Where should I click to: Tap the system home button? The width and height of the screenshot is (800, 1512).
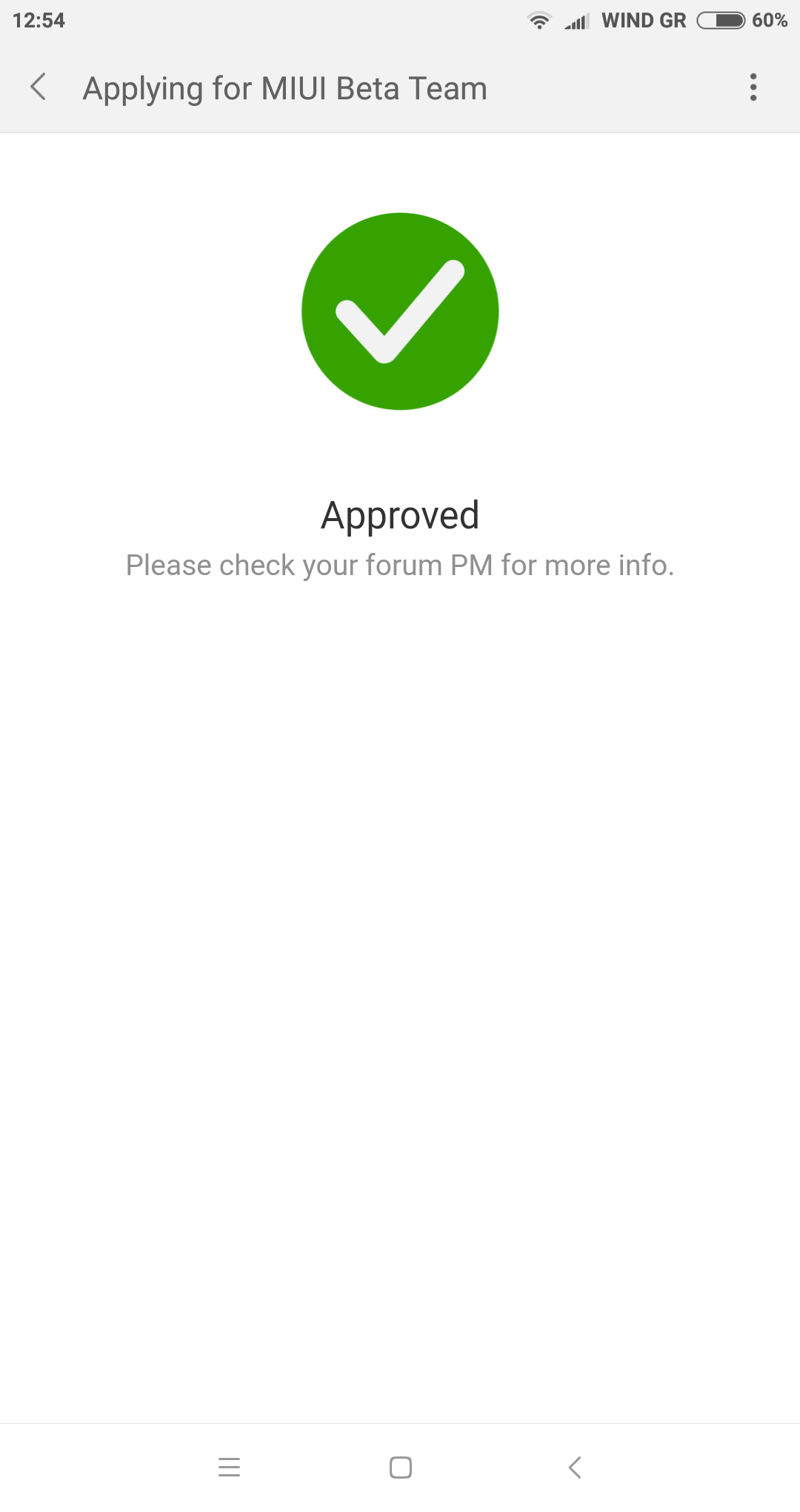tap(400, 1467)
